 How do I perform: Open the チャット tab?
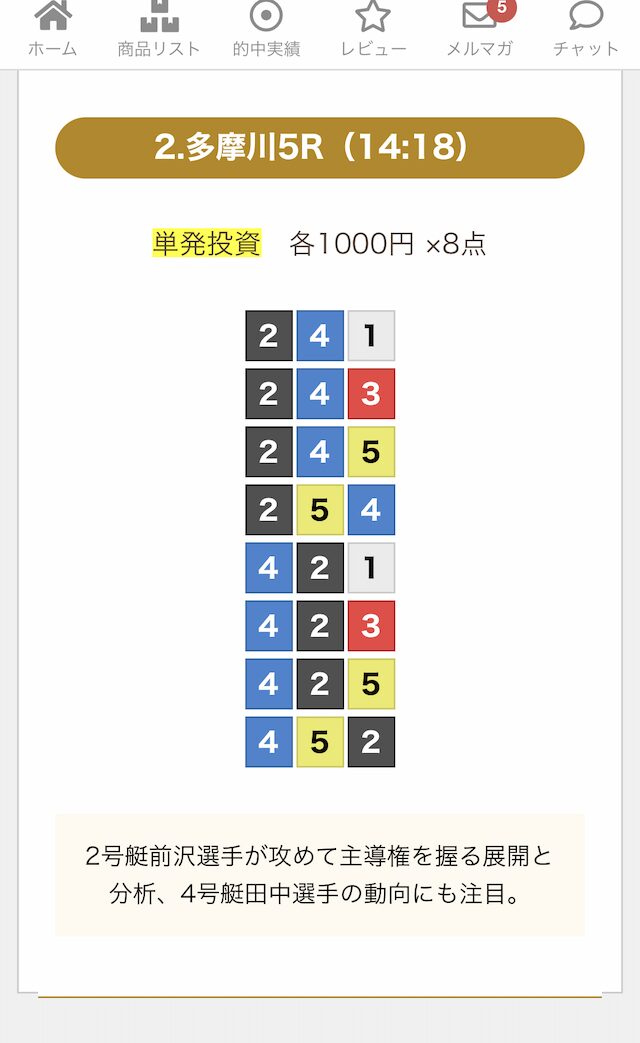tap(586, 29)
